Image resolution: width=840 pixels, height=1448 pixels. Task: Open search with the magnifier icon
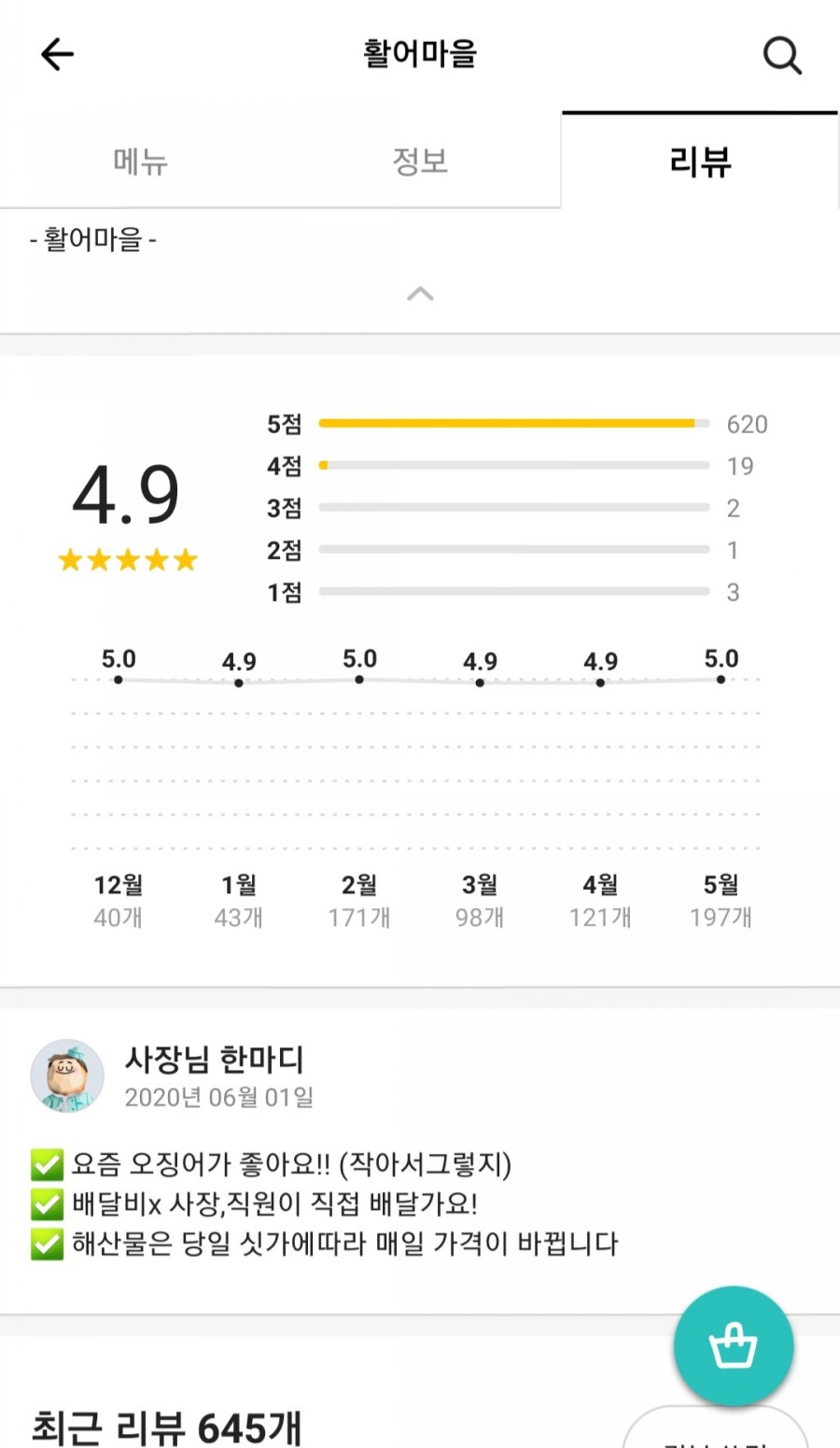pyautogui.click(x=782, y=55)
